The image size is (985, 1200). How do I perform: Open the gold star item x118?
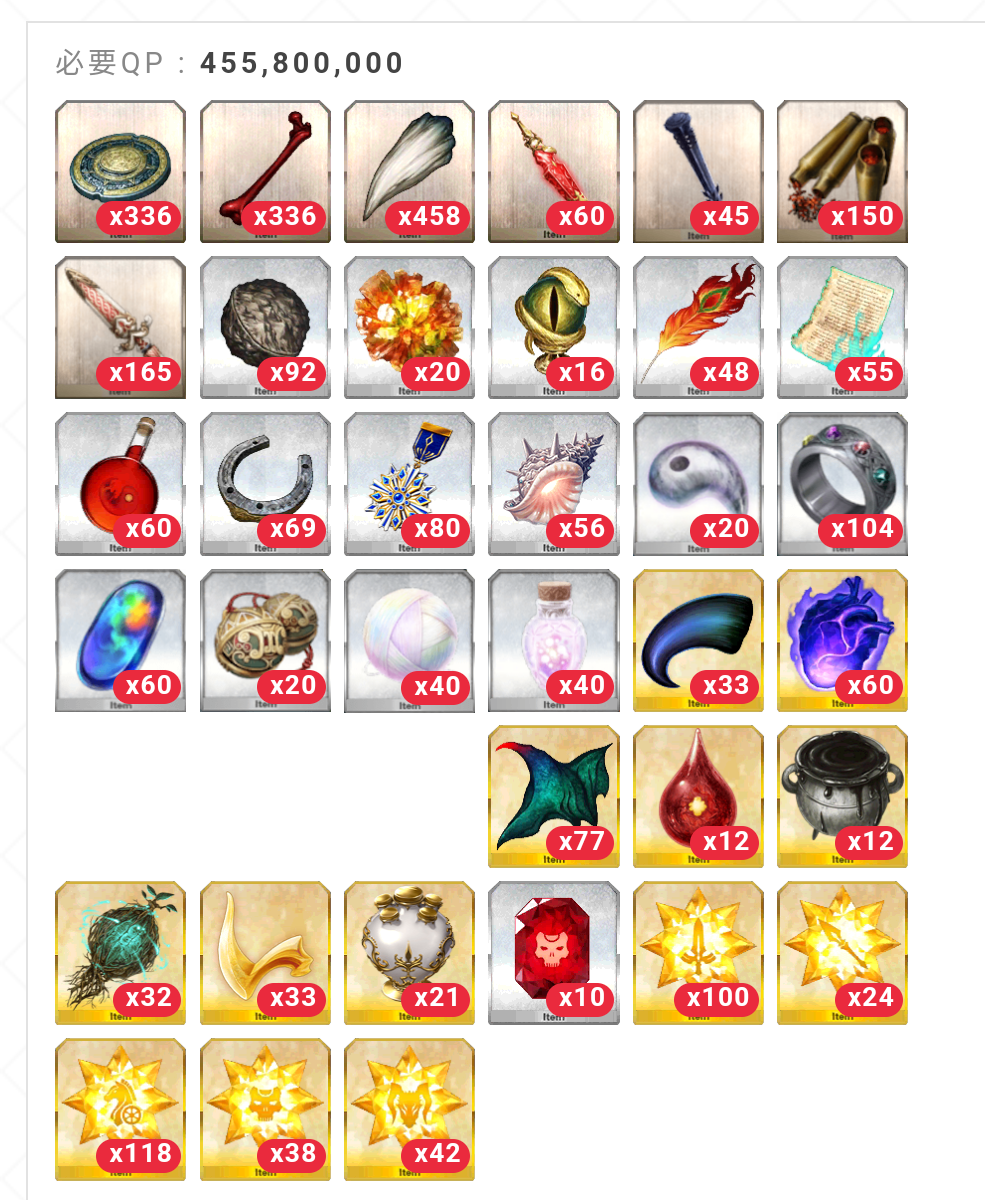coord(120,1109)
